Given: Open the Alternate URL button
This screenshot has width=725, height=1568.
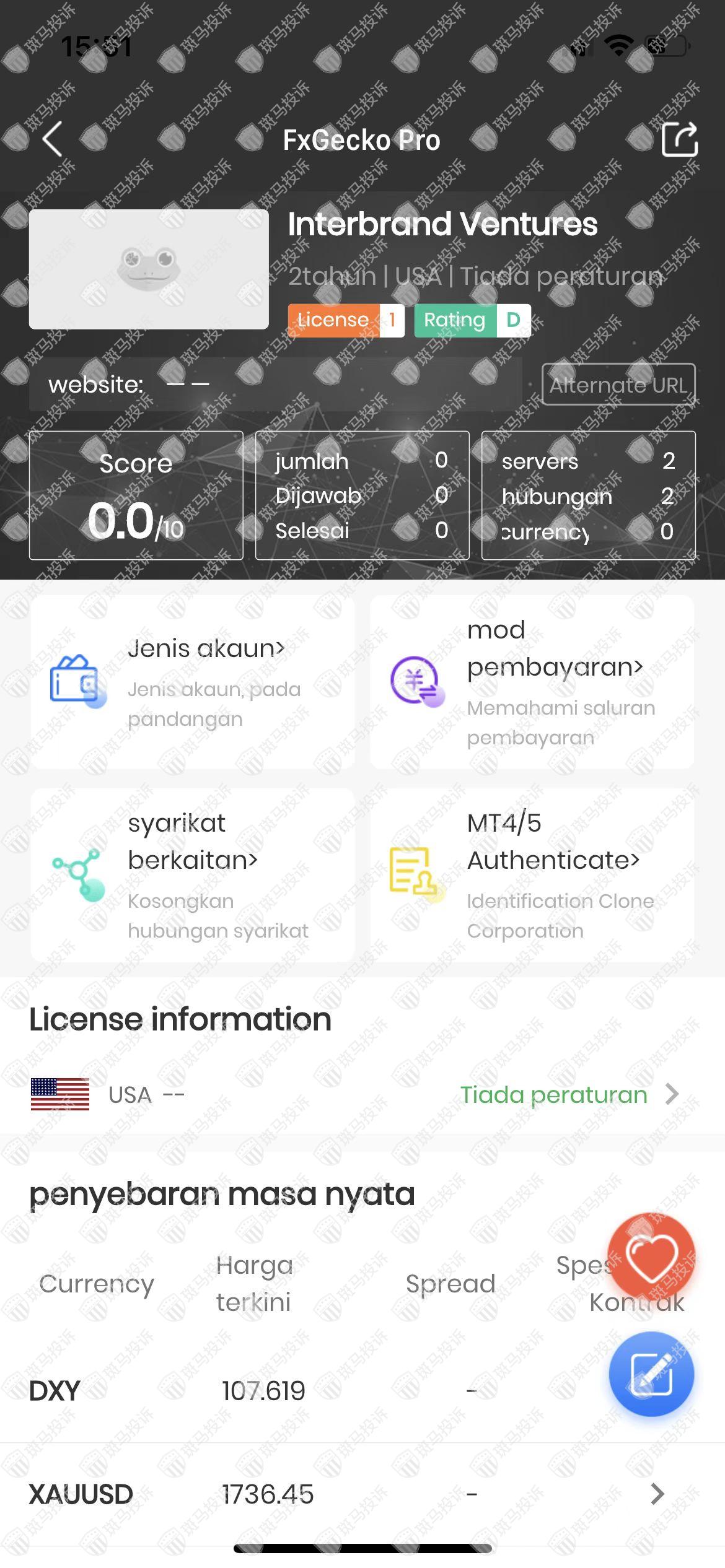Looking at the screenshot, I should coord(618,385).
